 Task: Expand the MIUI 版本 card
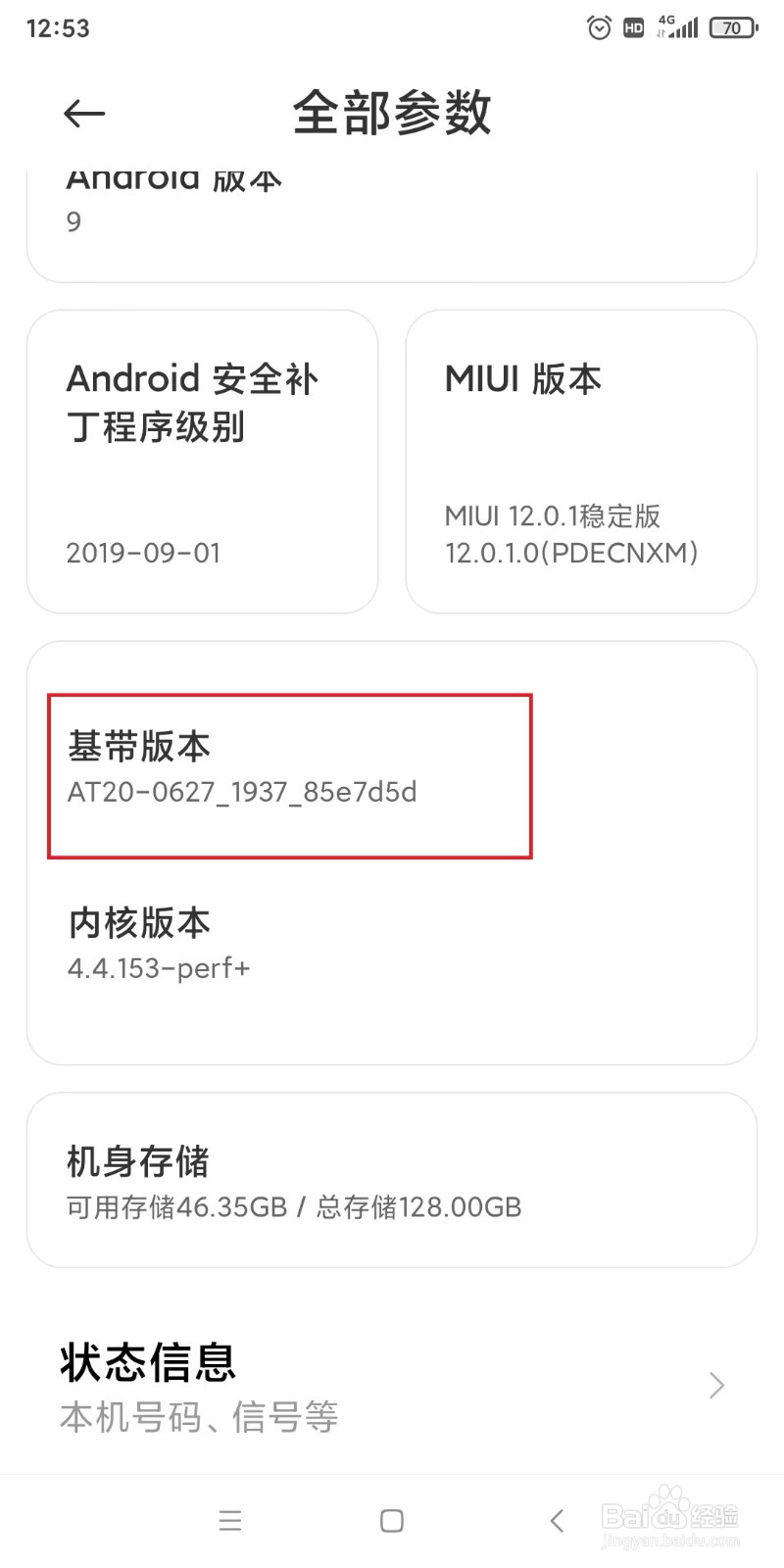click(x=580, y=461)
